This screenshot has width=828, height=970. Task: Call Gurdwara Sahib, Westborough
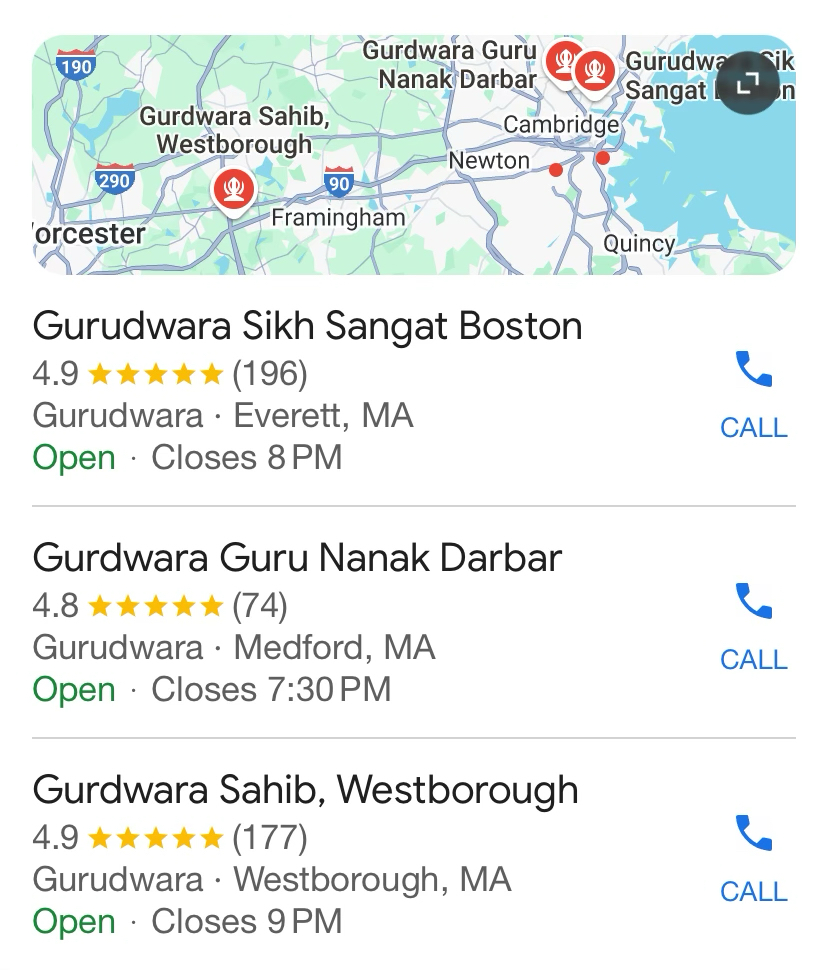[753, 858]
